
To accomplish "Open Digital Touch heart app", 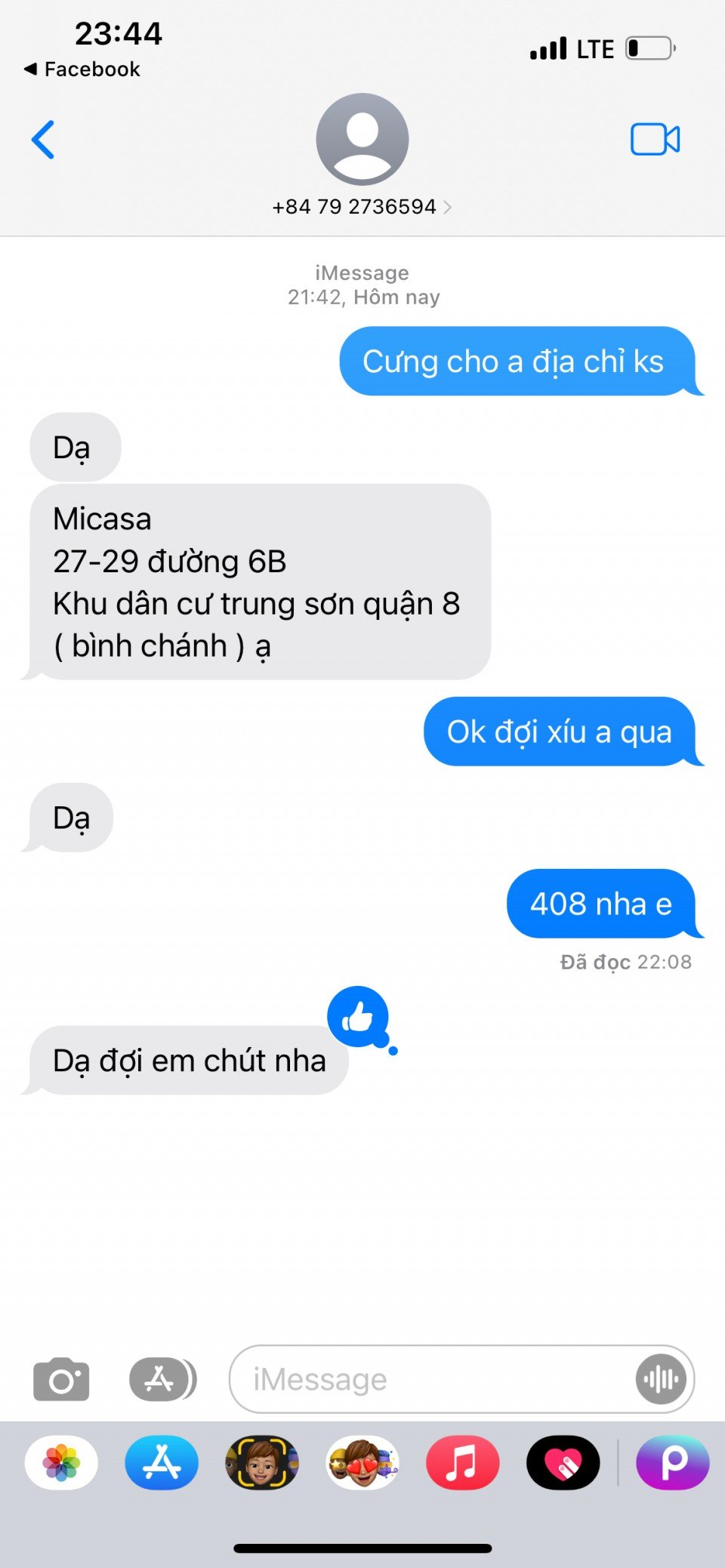I will [x=563, y=1462].
